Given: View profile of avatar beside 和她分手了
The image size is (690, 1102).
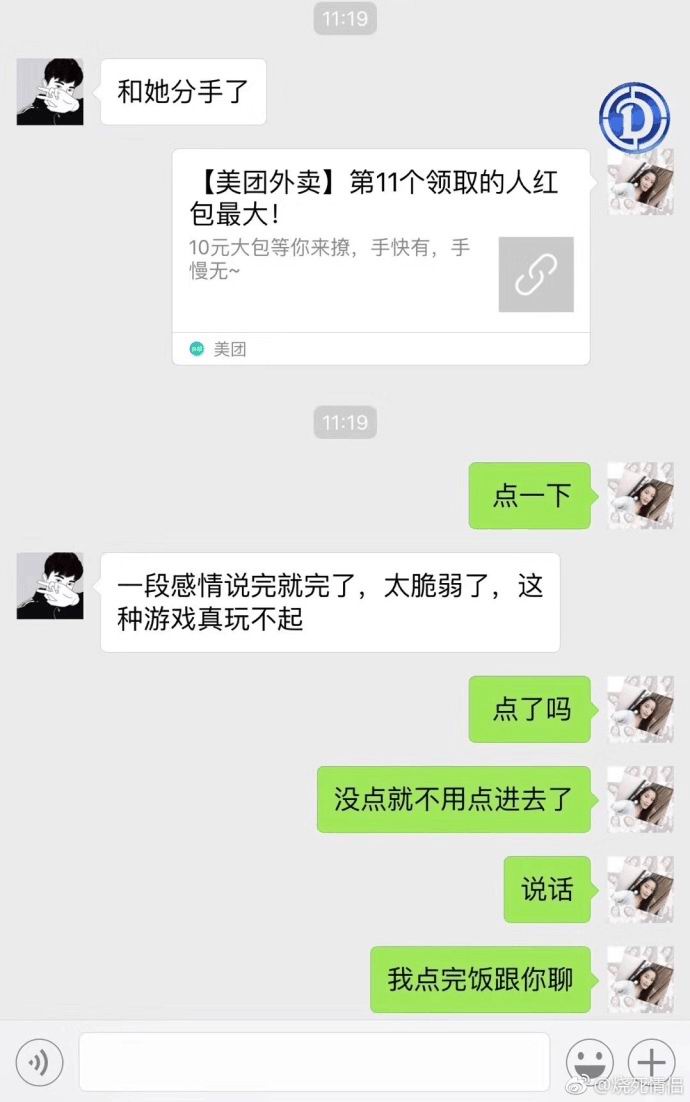Looking at the screenshot, I should click(50, 92).
